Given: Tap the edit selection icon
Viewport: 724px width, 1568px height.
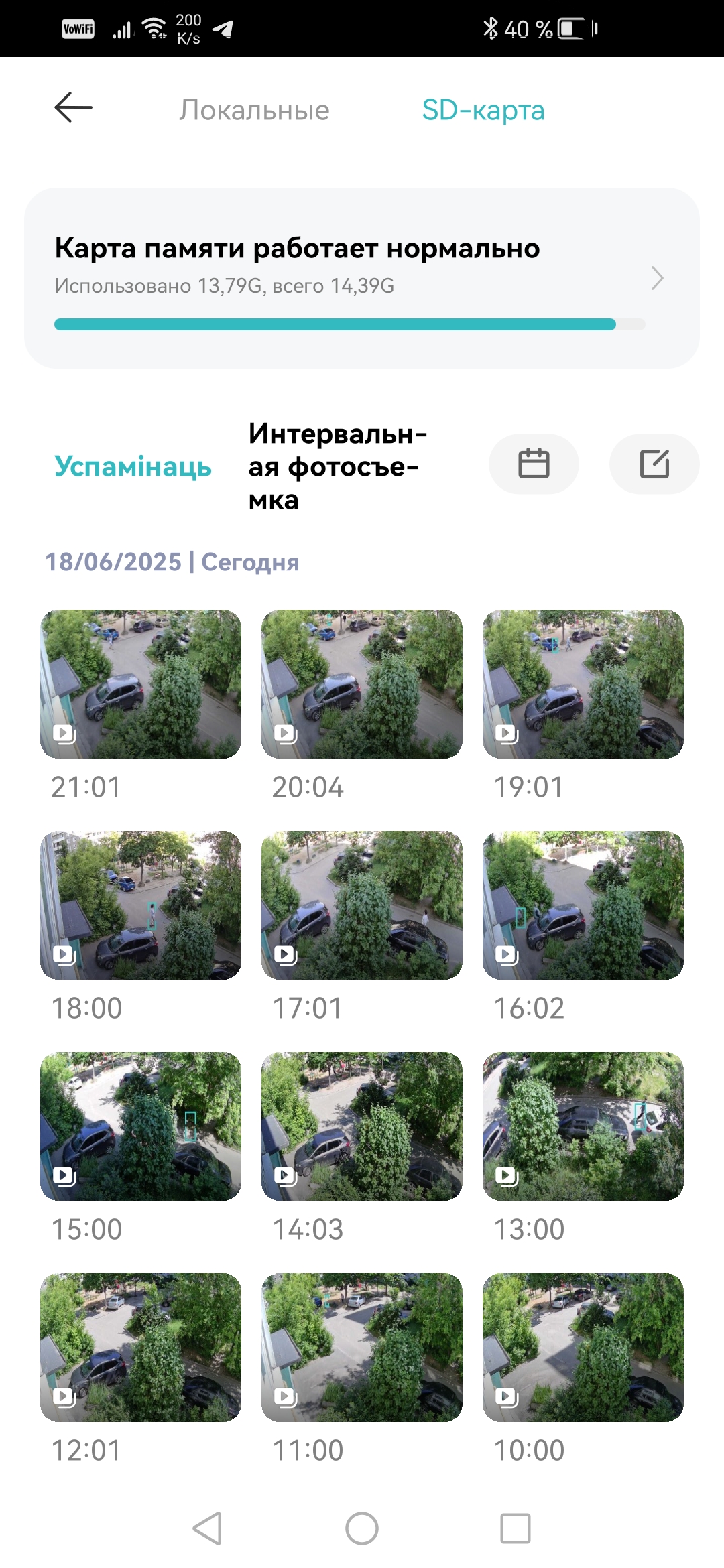Looking at the screenshot, I should coord(654,464).
